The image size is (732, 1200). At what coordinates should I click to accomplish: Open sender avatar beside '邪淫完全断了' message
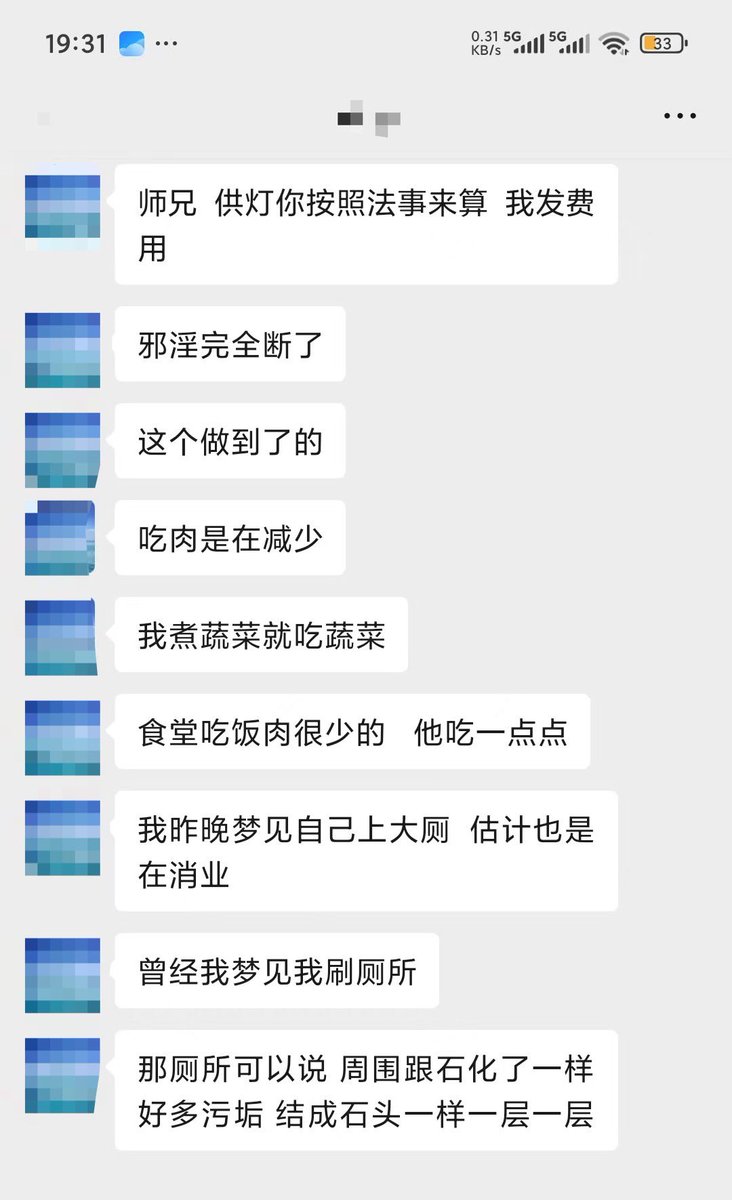tap(62, 350)
